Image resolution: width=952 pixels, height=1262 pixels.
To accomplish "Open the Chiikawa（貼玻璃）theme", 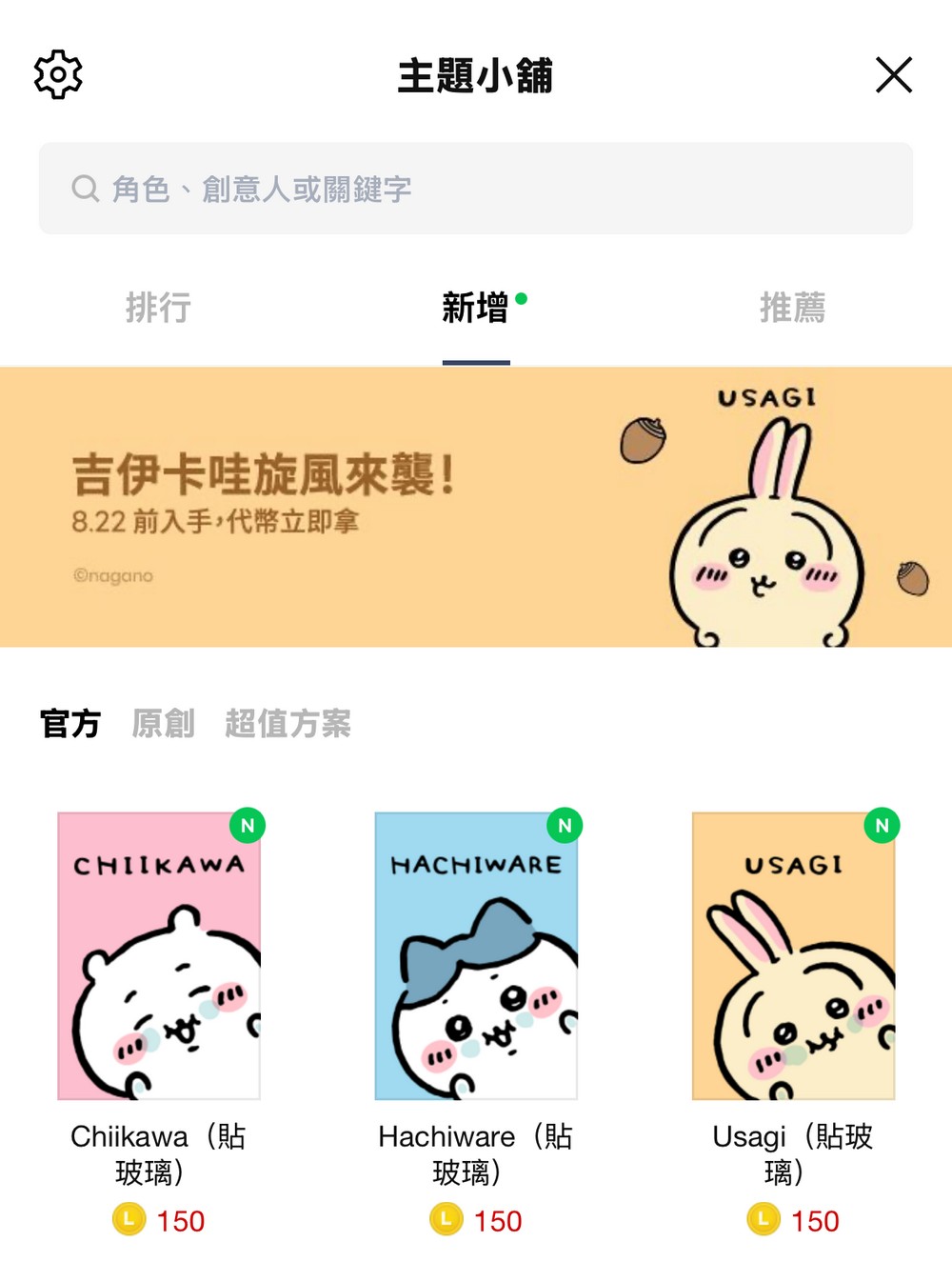I will pos(159,956).
